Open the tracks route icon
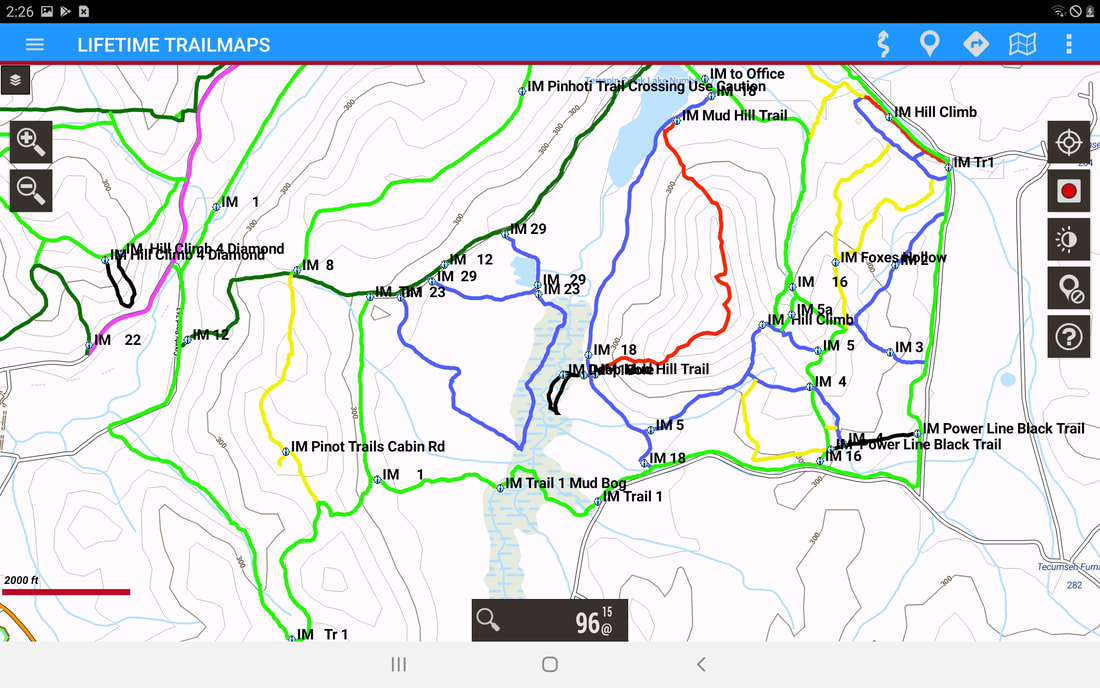Screen dimensions: 1100x688 (x=883, y=45)
